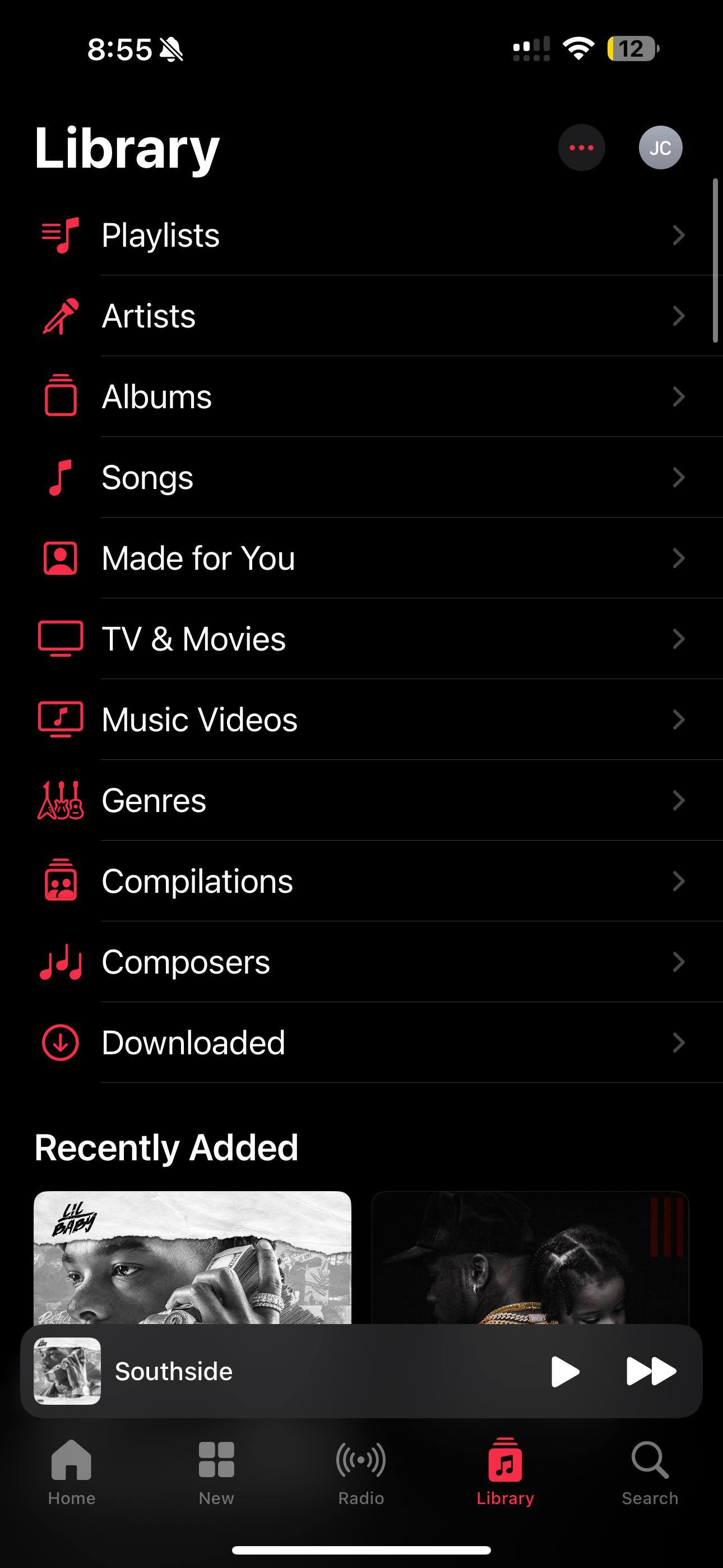Open Compilations

[x=361, y=882]
